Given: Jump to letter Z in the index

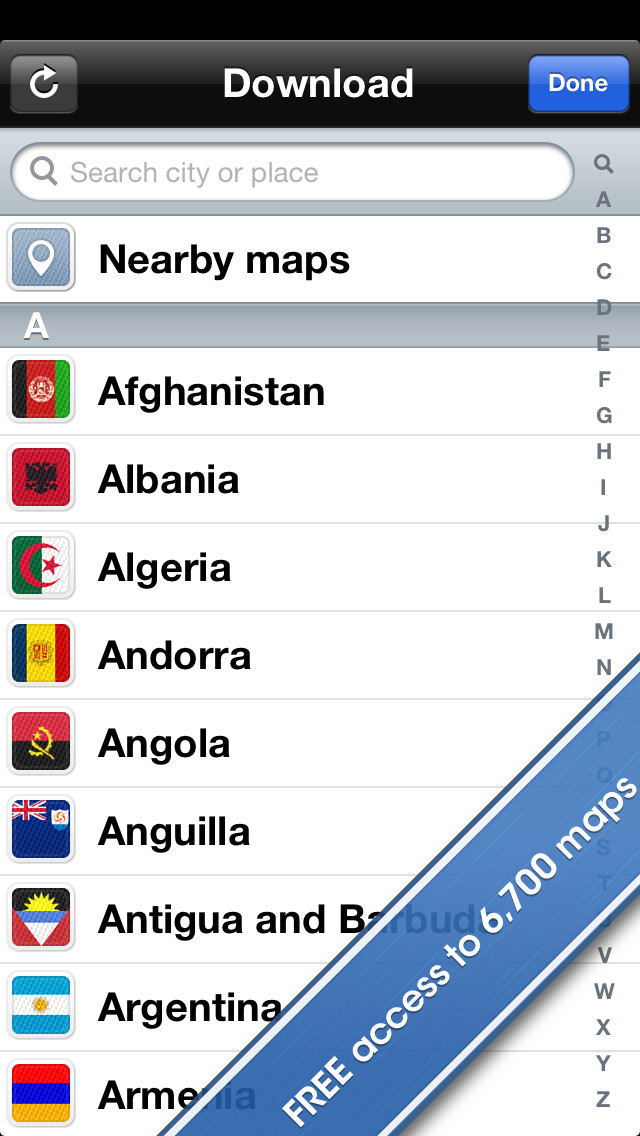Looking at the screenshot, I should coord(603,1099).
